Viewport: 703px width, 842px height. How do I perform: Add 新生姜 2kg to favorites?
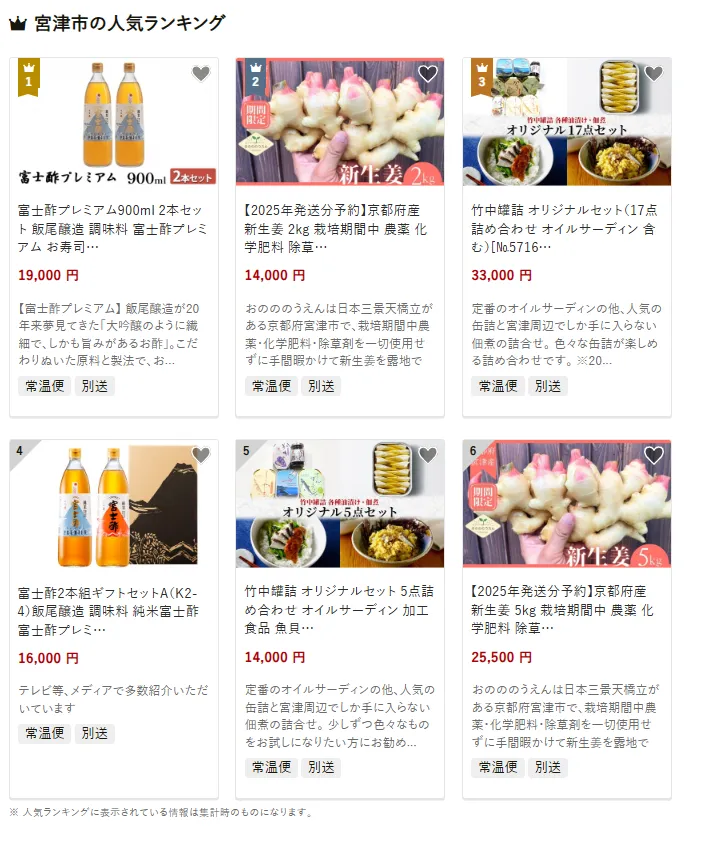point(428,73)
